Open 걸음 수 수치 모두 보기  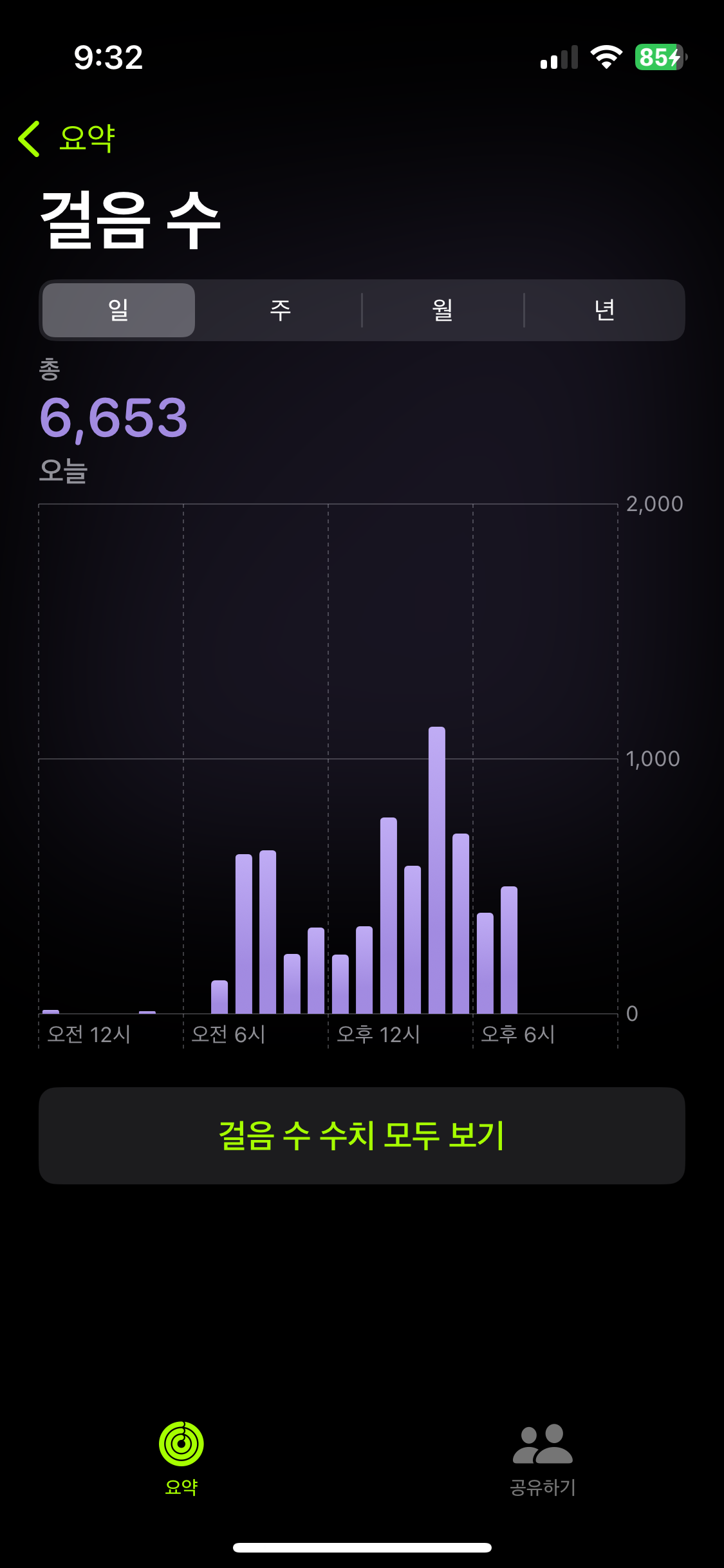362,1135
